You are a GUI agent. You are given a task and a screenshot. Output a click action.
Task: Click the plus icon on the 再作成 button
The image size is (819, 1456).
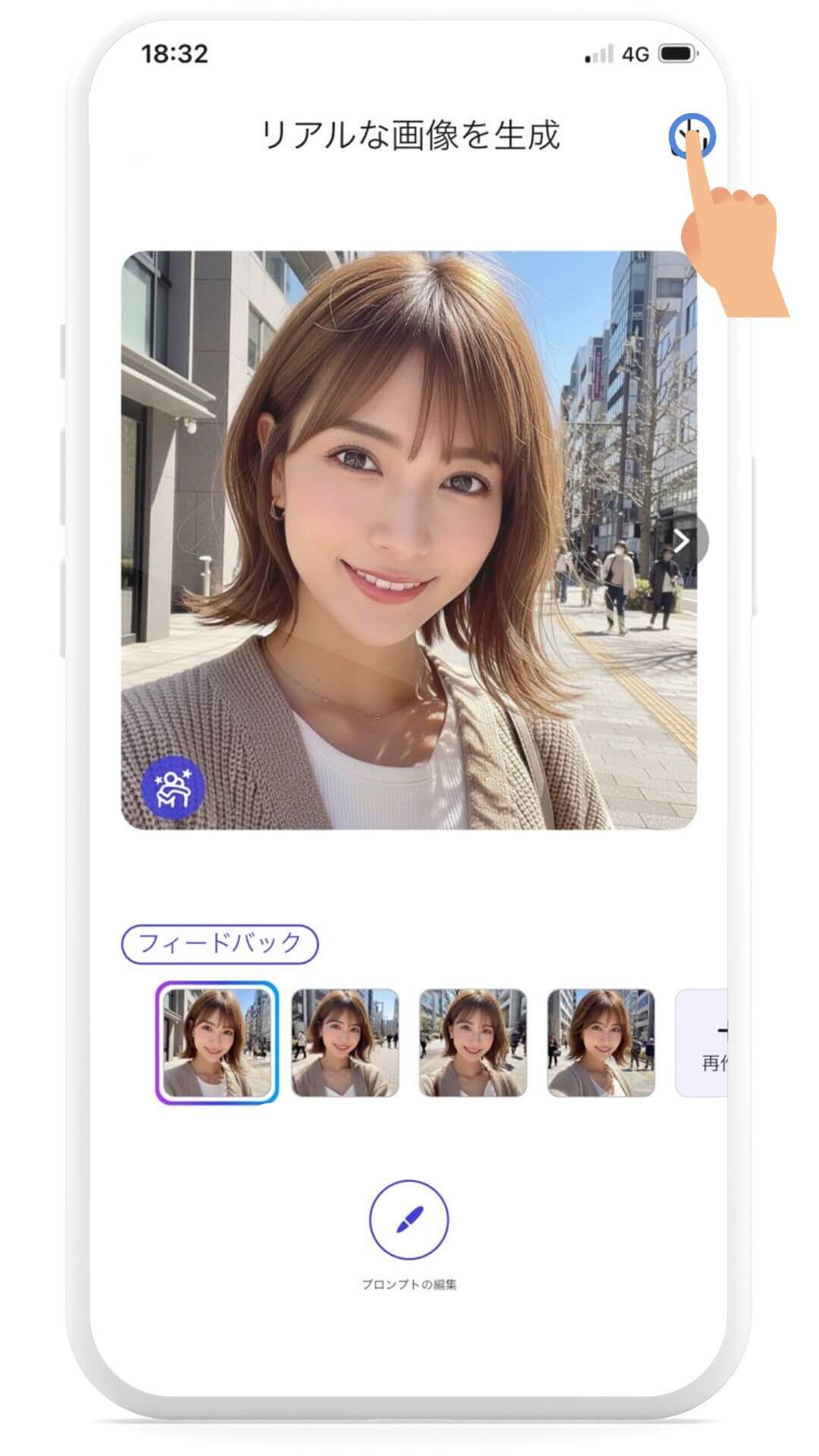pos(726,1029)
